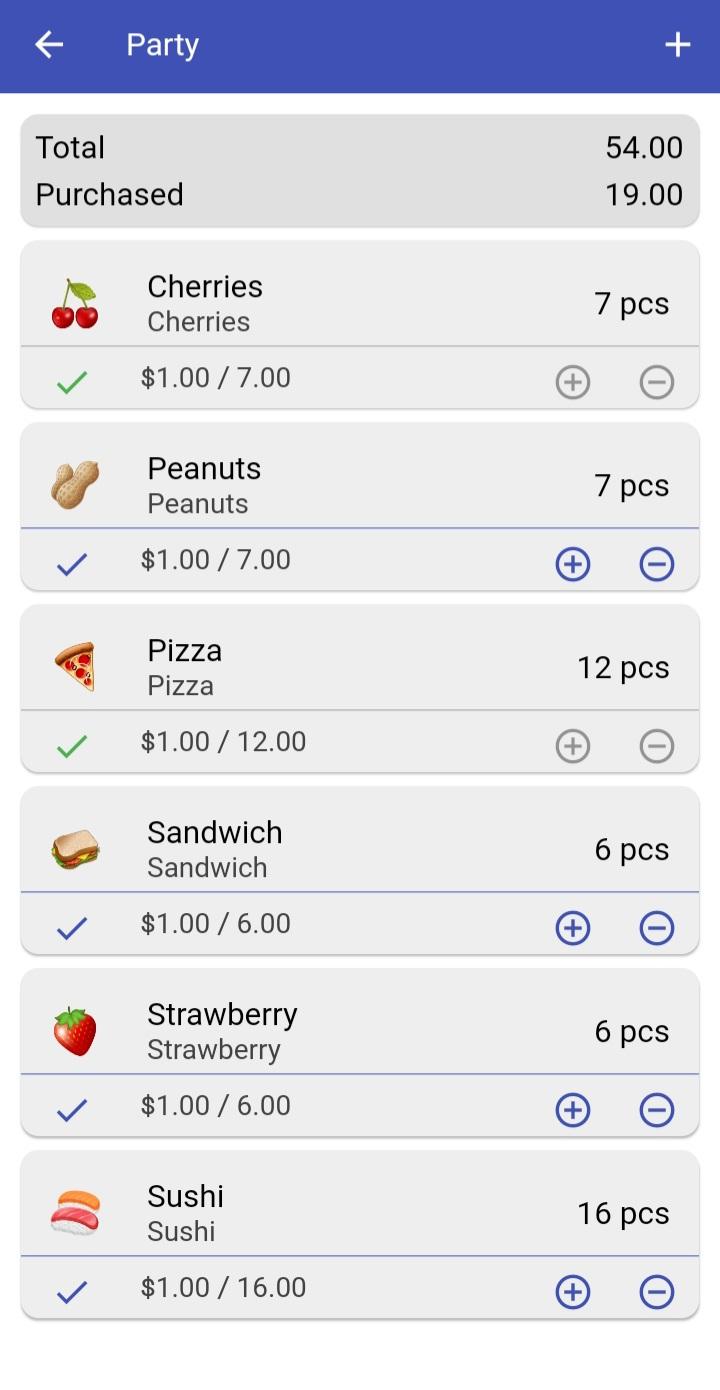
Task: Remove one Strawberry piece
Action: 657,1110
